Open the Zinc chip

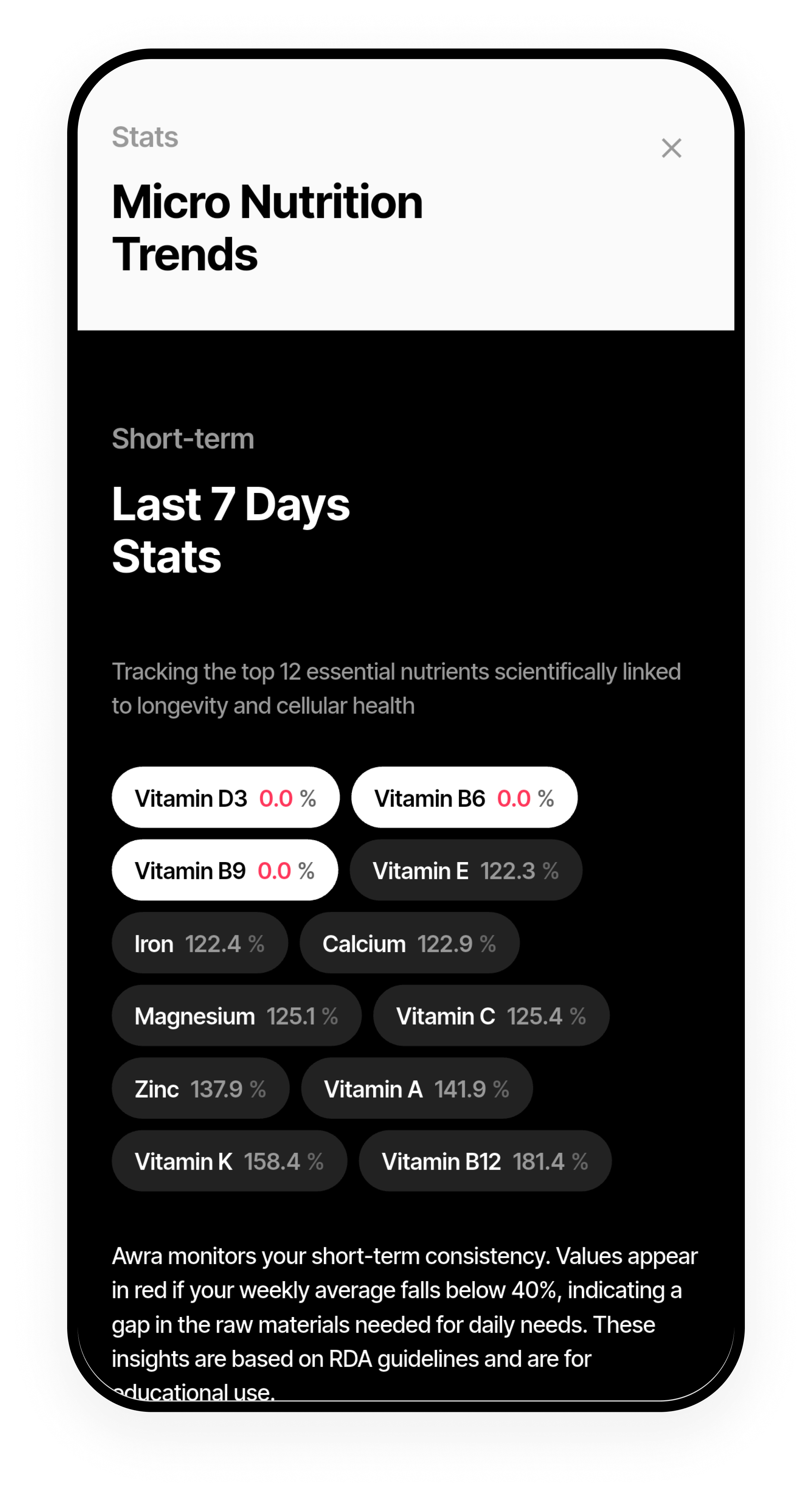pos(200,1089)
